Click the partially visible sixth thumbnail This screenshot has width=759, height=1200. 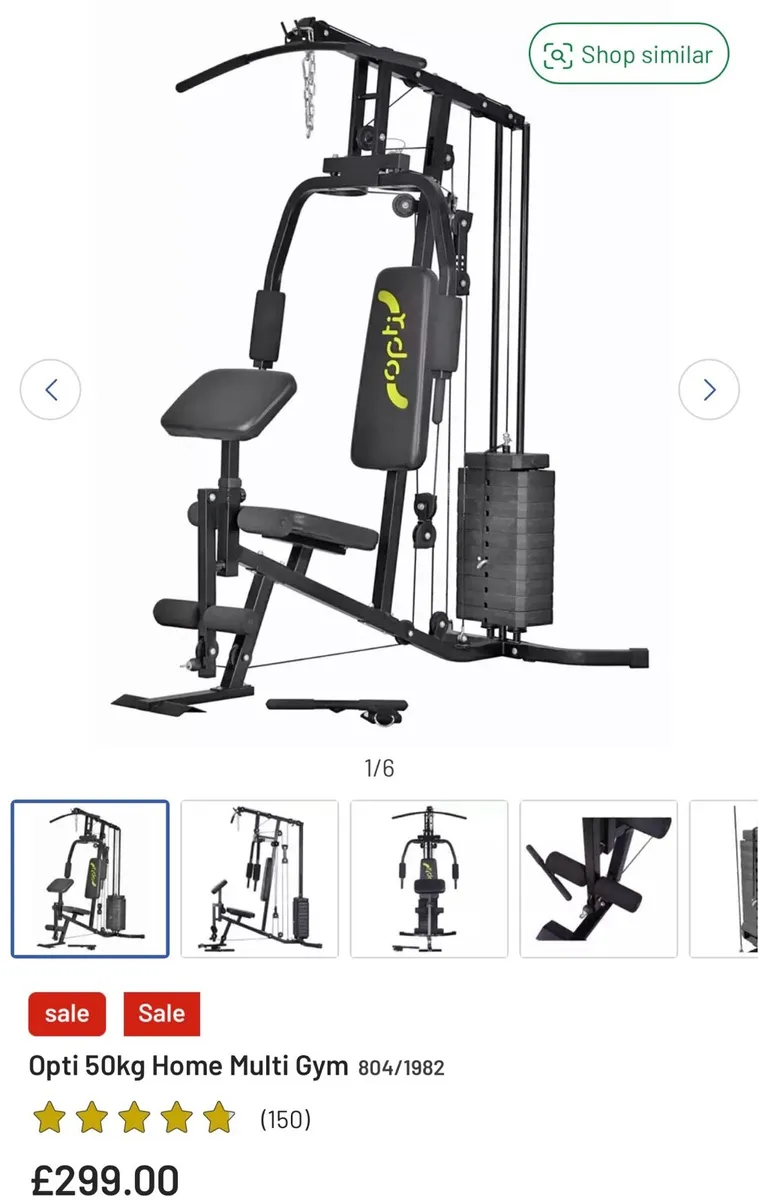740,877
